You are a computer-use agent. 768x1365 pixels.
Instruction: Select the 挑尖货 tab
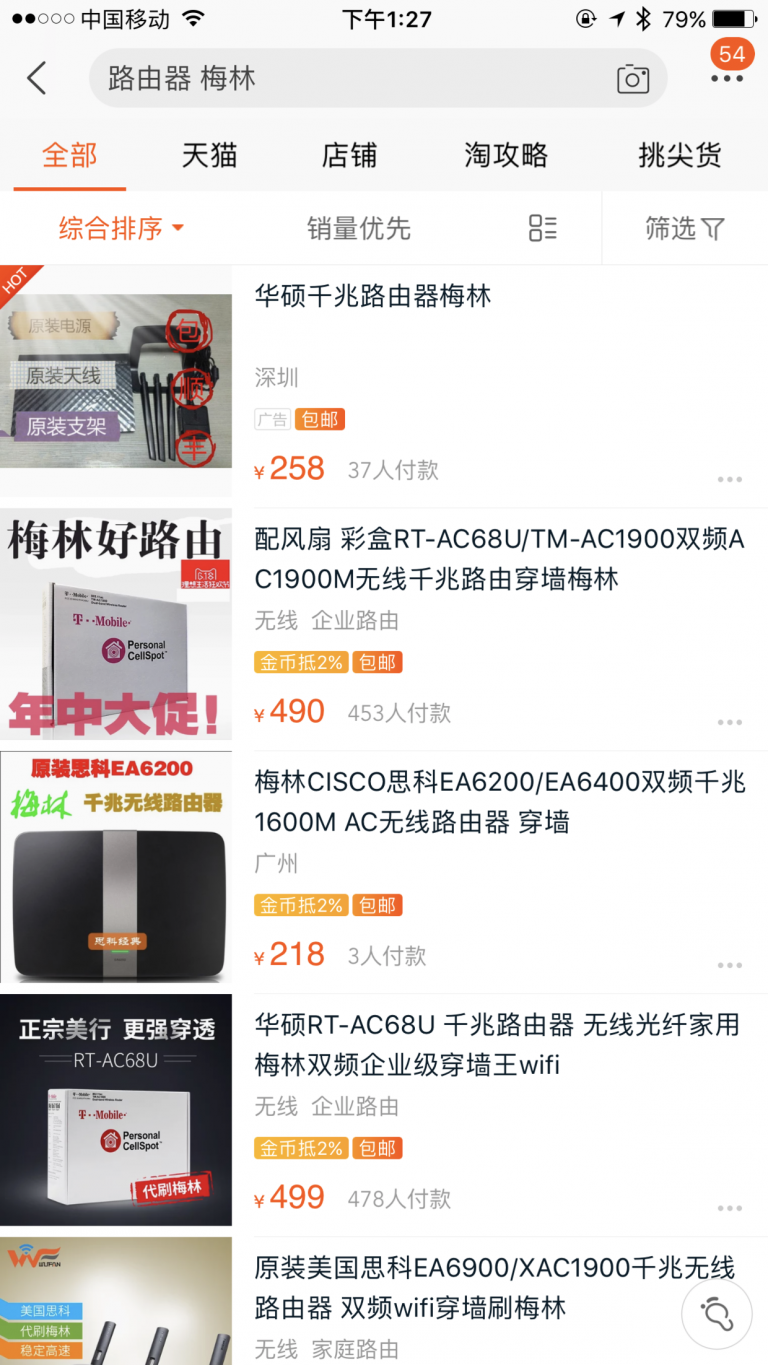click(x=680, y=156)
